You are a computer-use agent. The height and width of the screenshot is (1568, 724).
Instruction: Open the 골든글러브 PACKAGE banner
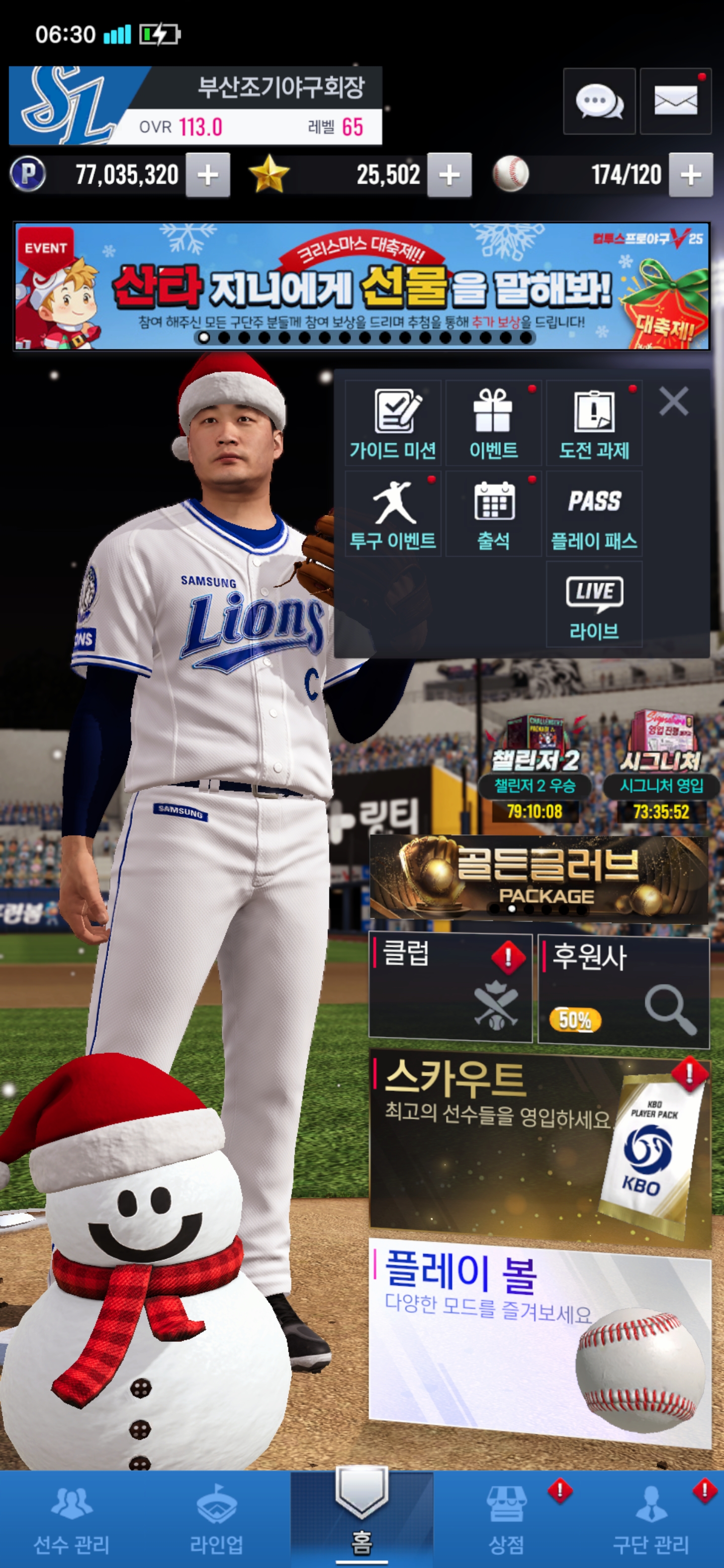(x=538, y=876)
